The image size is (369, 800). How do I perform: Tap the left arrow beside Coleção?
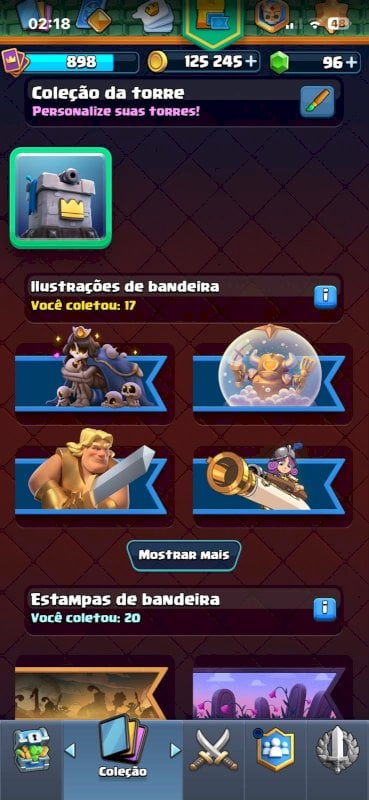tap(70, 750)
